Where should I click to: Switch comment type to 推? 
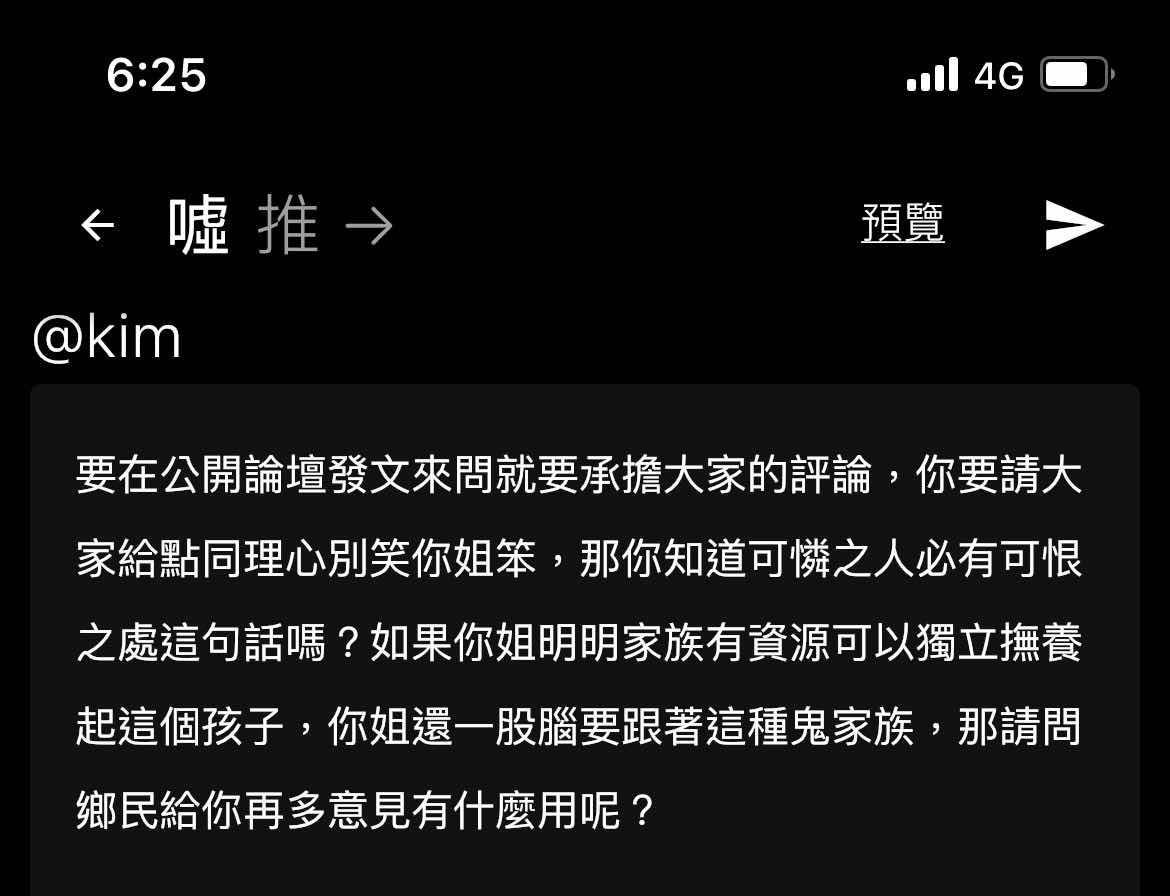(288, 226)
